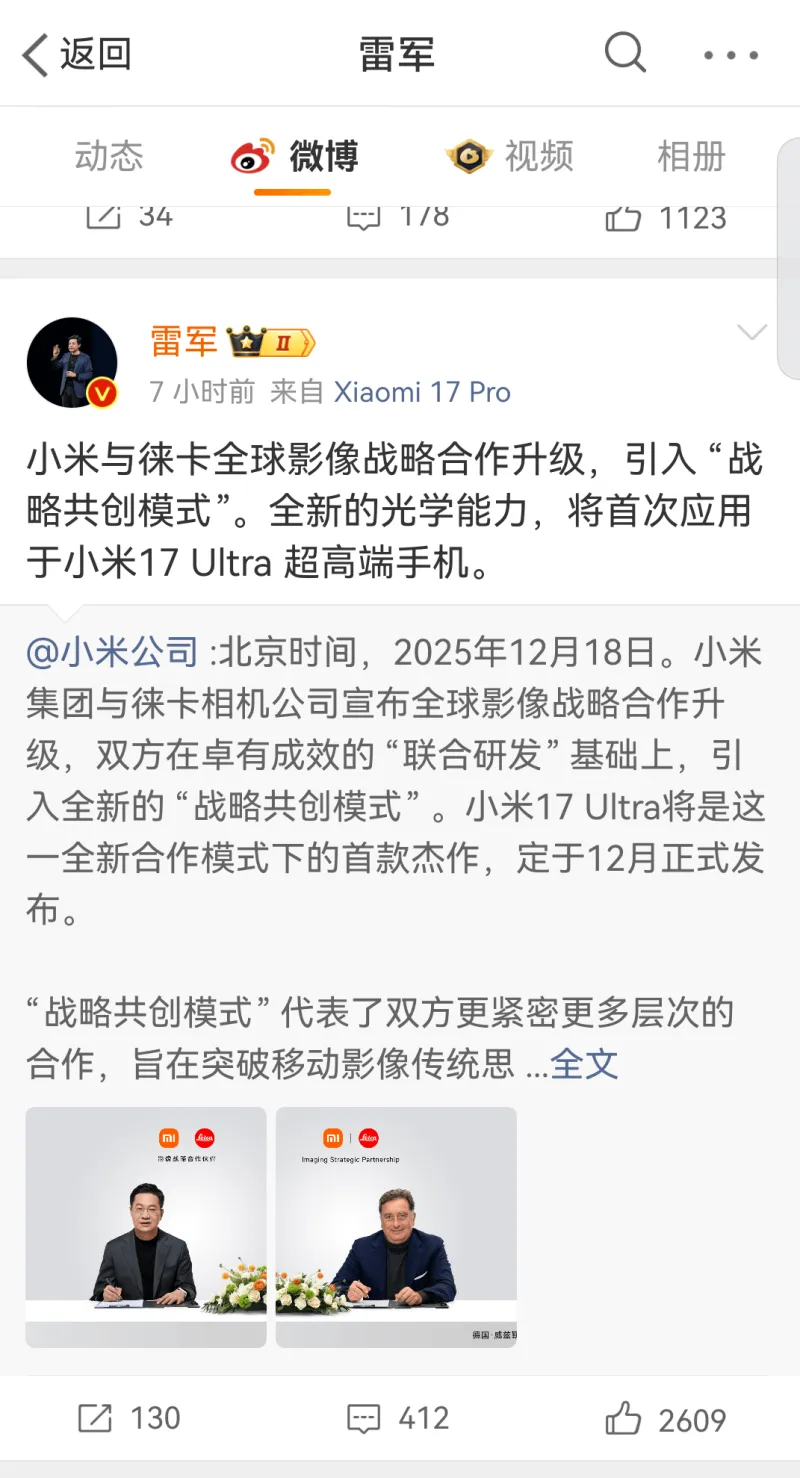
Task: Switch to the 相册 tab
Action: click(x=689, y=157)
